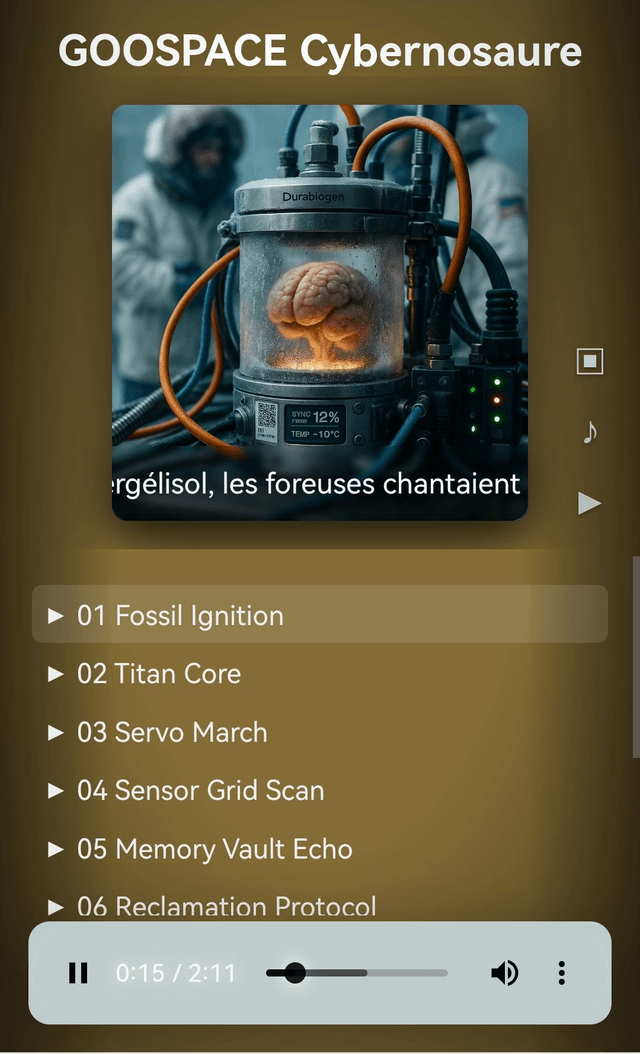Play track 01 Fossil Ignition
The image size is (640, 1054).
pos(180,615)
